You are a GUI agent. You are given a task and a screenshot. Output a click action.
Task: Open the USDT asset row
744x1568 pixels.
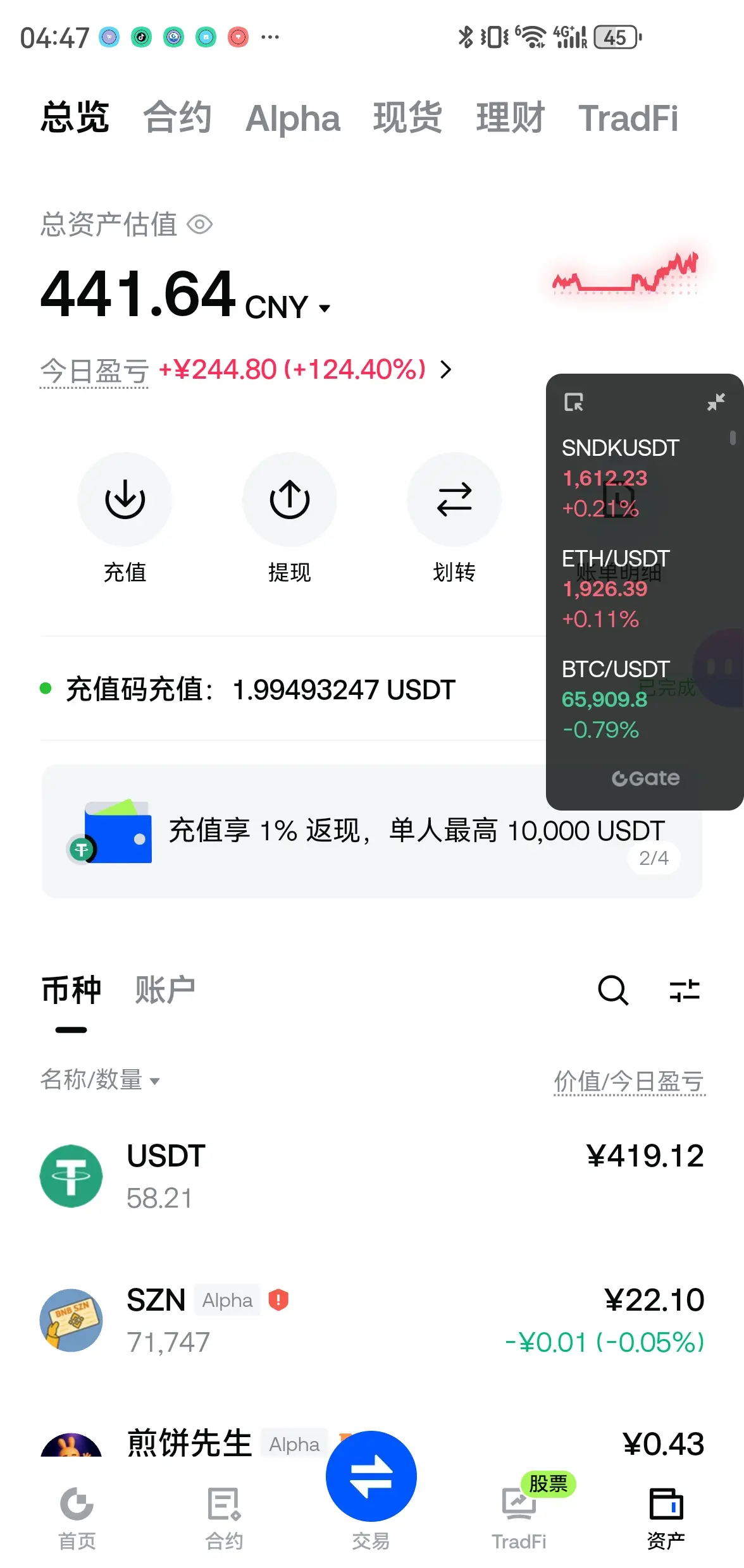tap(372, 1176)
